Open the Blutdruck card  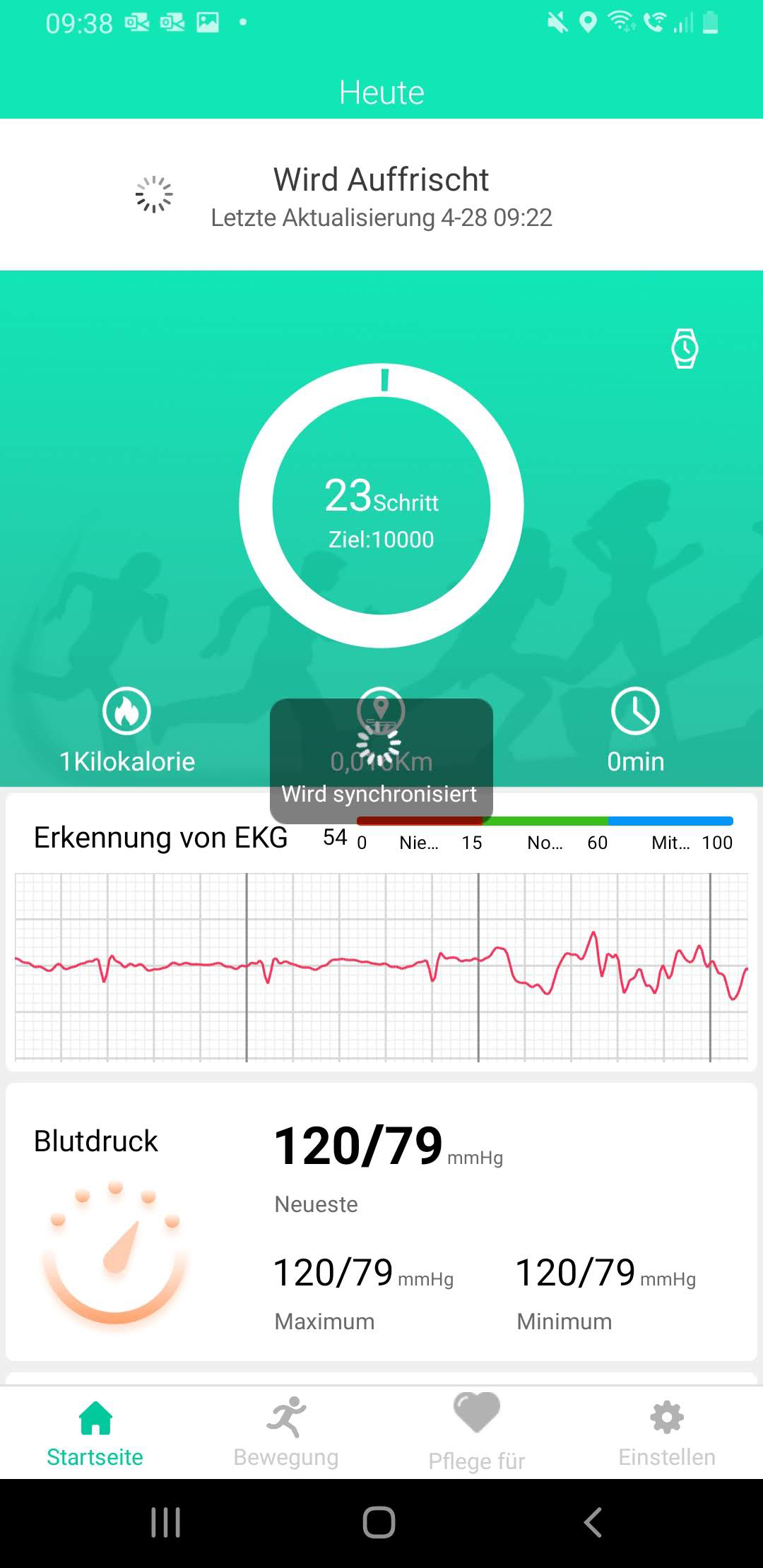pos(381,1222)
